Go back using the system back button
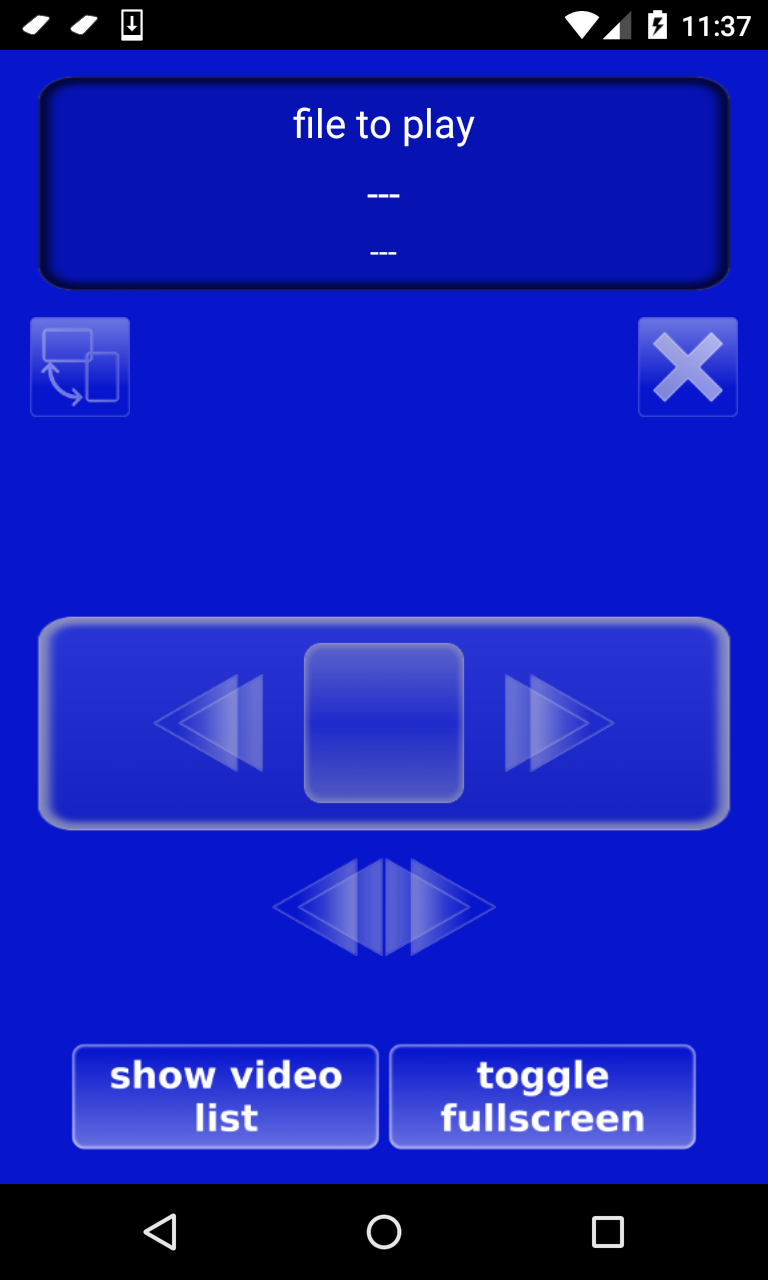768x1280 pixels. (x=160, y=1232)
